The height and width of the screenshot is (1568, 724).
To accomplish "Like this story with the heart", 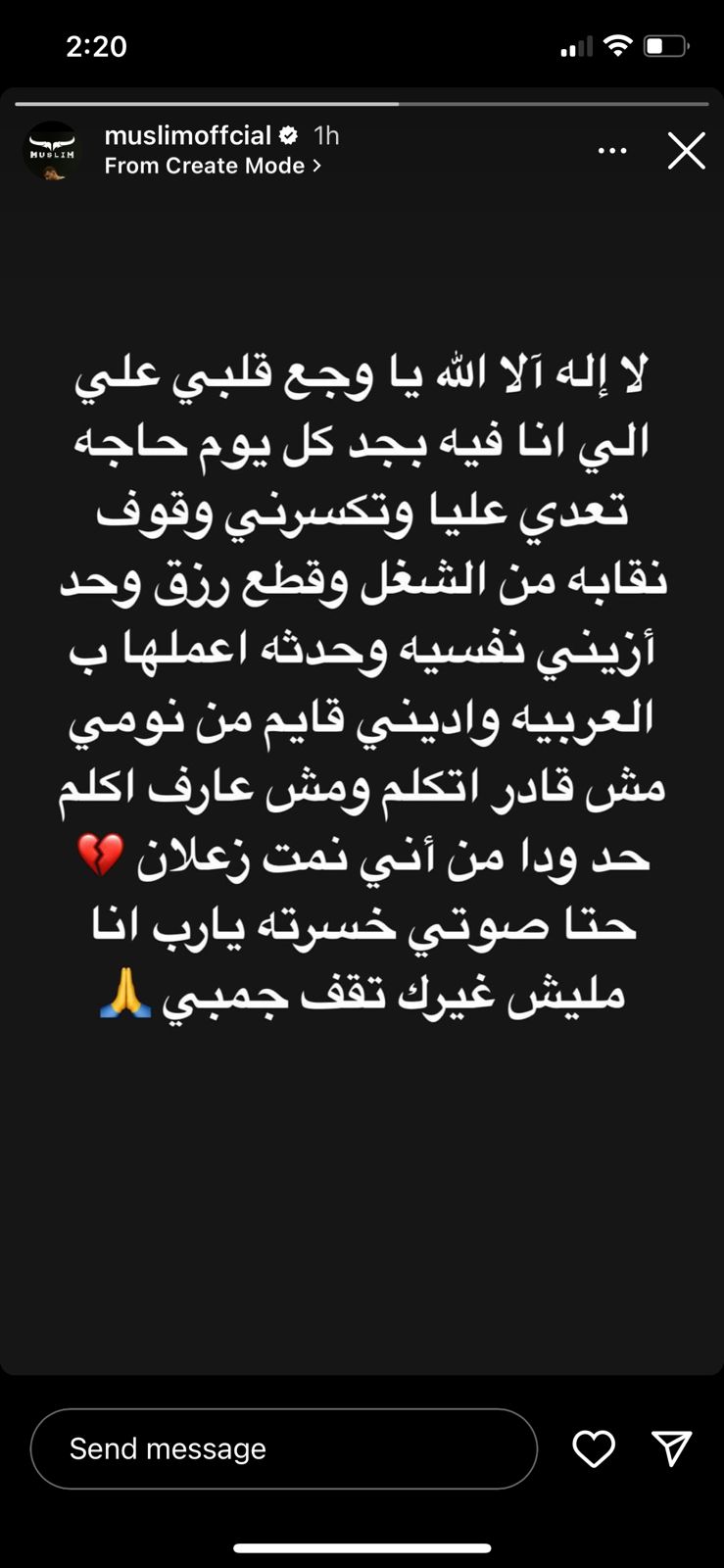I will click(594, 1448).
